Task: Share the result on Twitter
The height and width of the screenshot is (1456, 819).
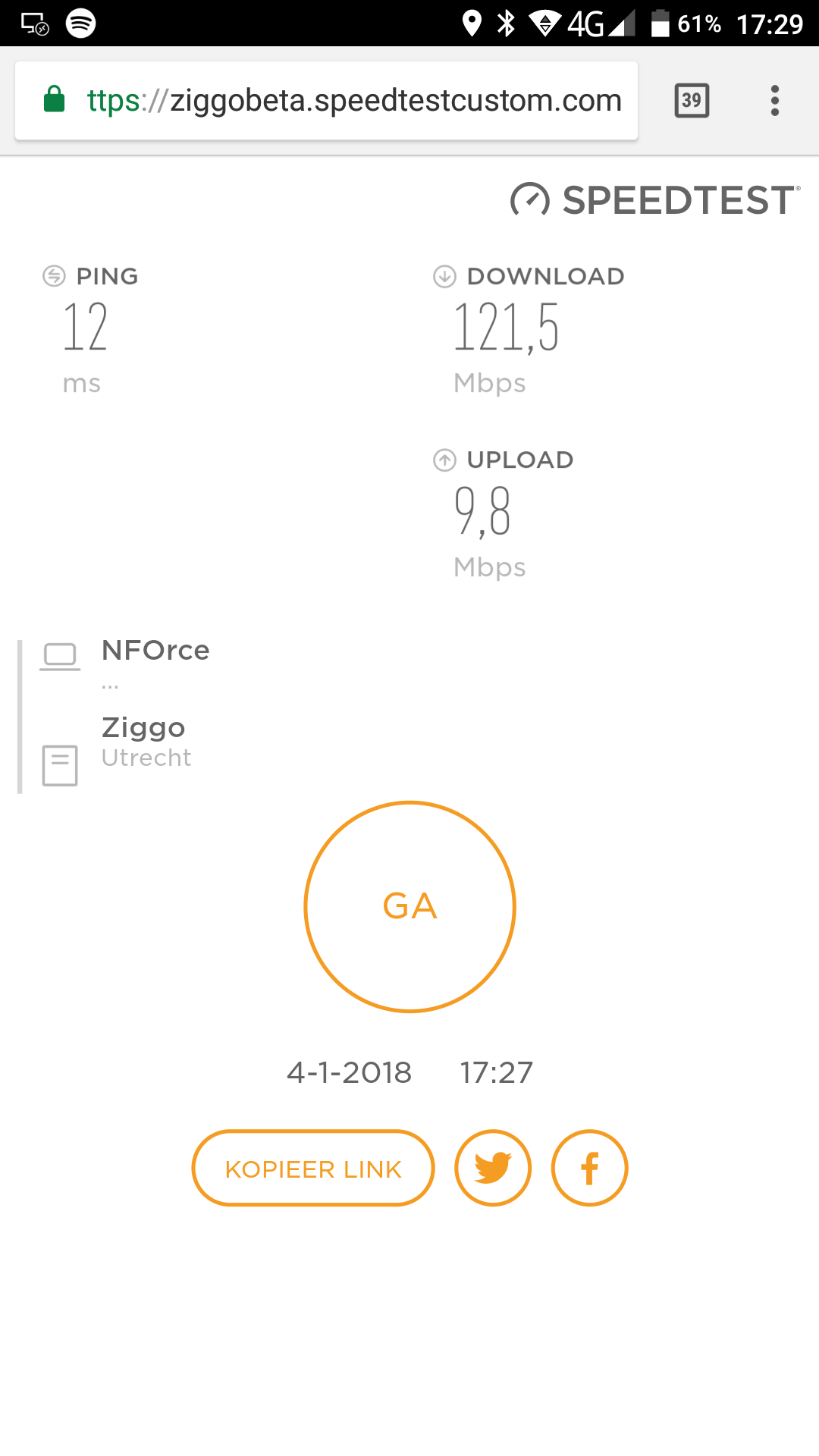Action: click(x=493, y=1168)
